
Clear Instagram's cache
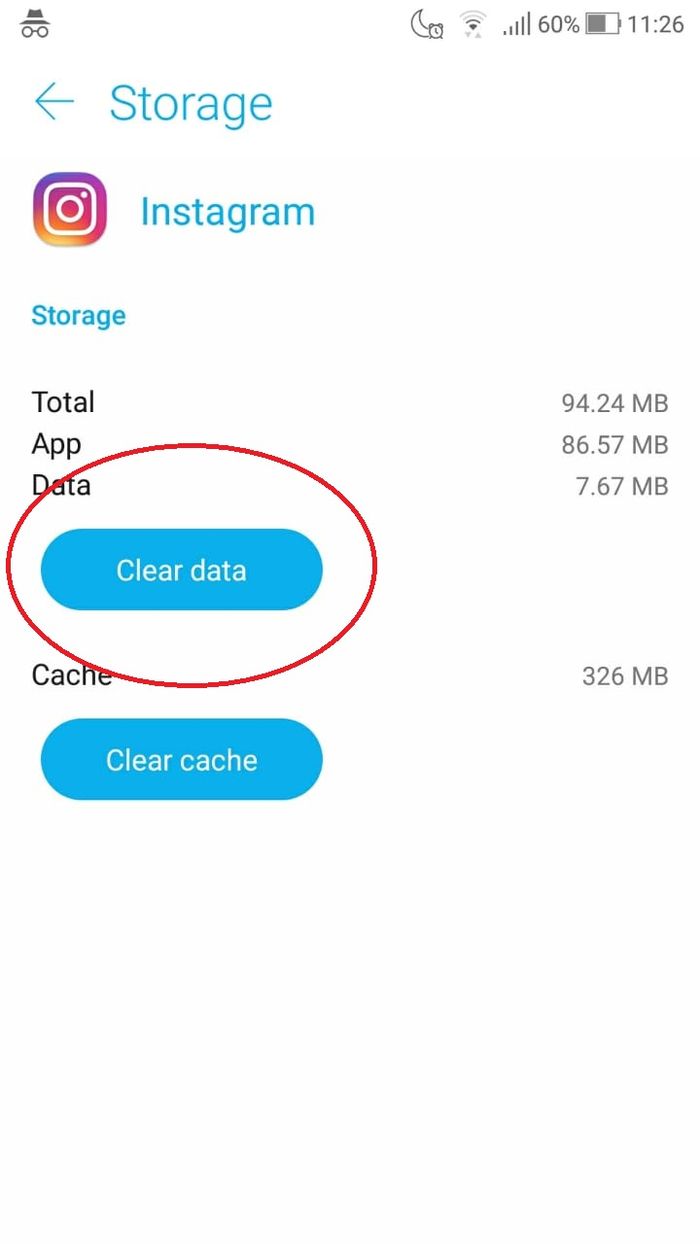click(181, 760)
